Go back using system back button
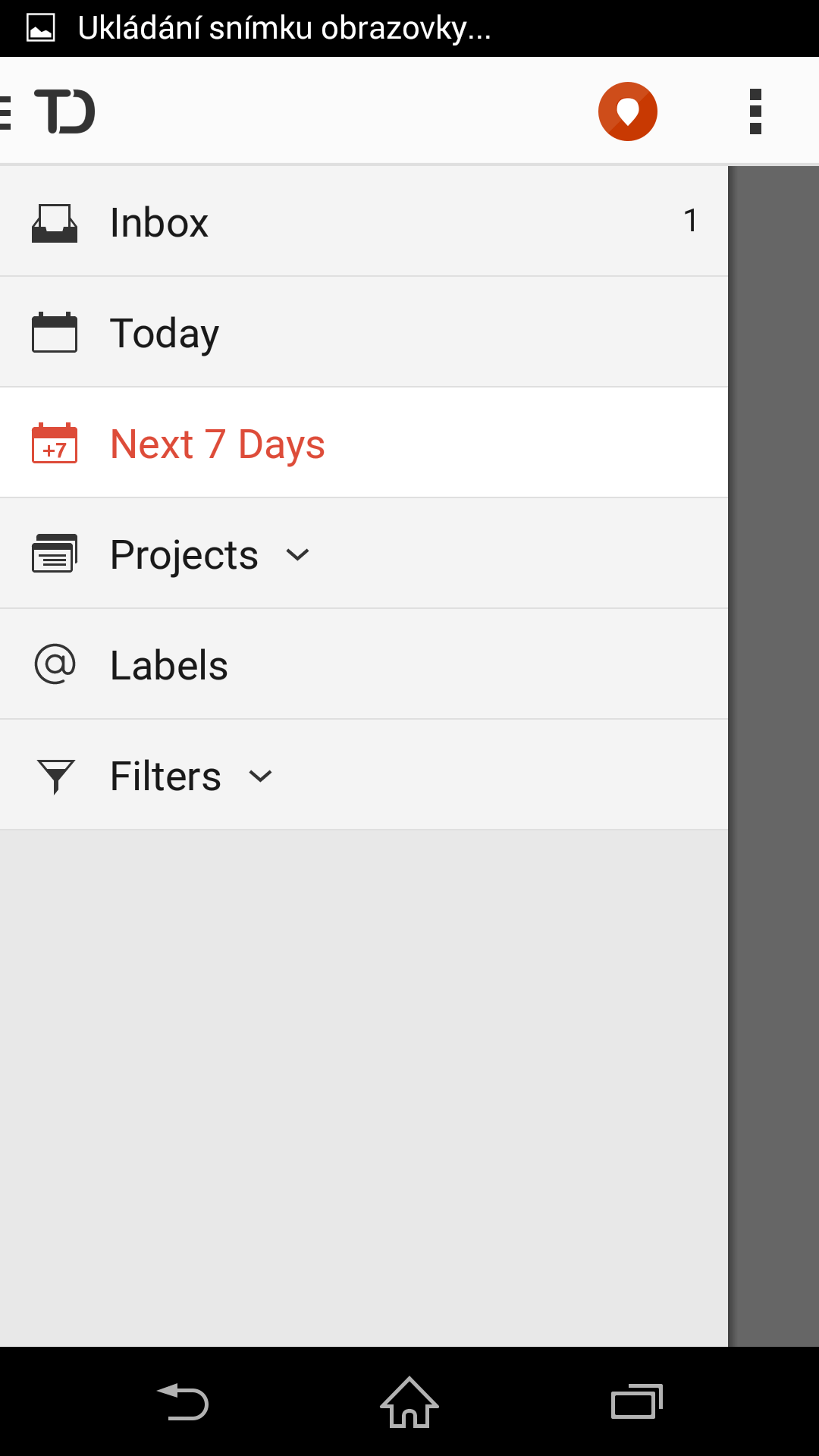Screen dimensions: 819x1456 (183, 1401)
